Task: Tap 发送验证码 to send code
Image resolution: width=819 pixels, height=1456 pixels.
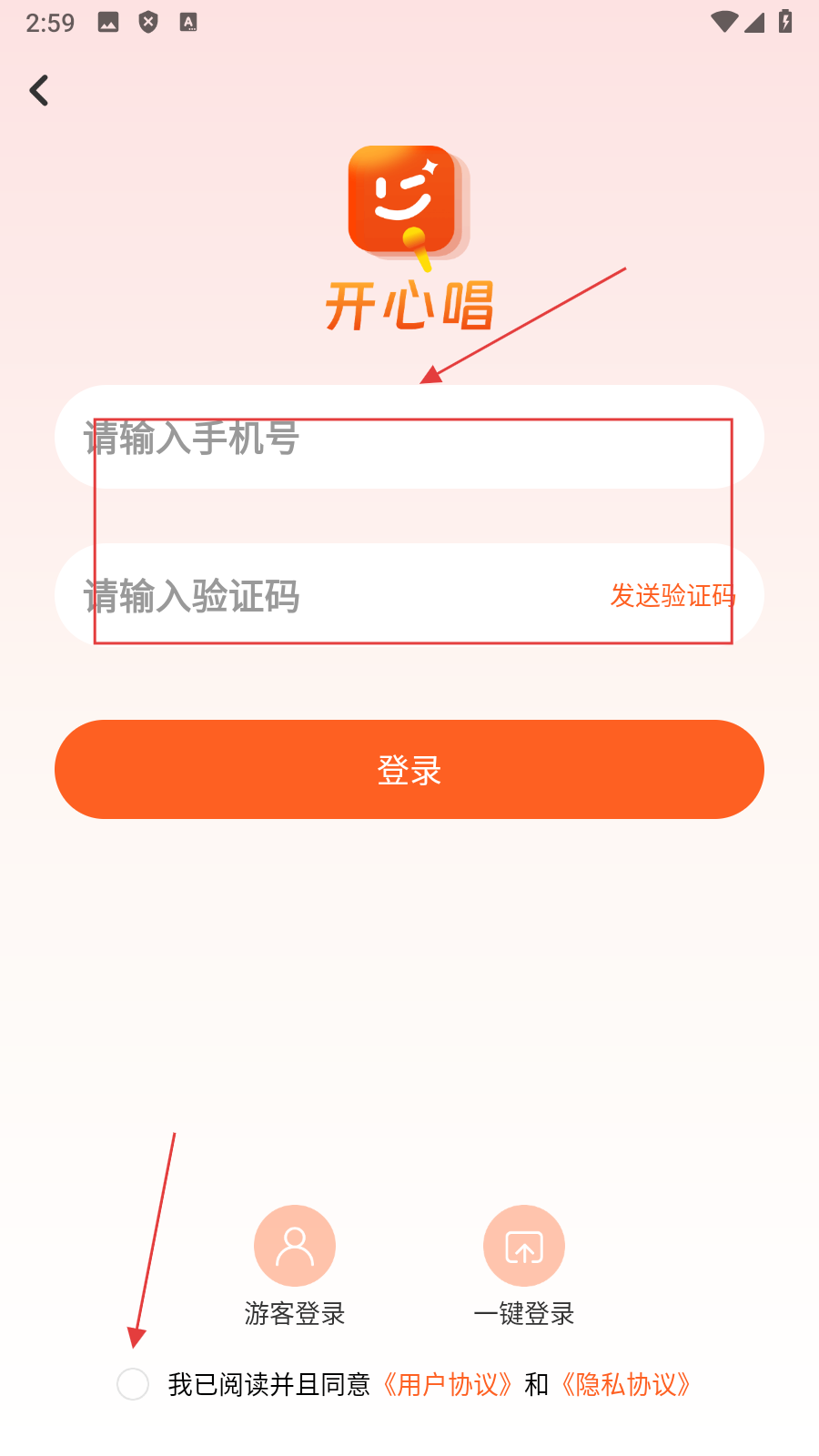Action: 672,596
